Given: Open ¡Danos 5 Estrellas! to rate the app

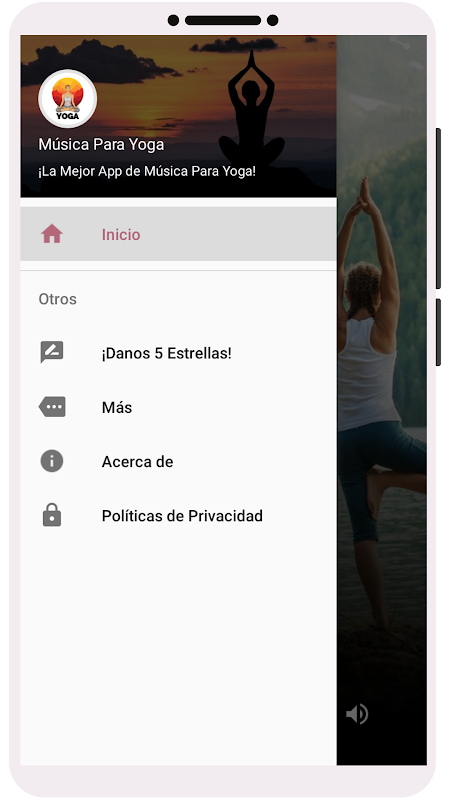Looking at the screenshot, I should pyautogui.click(x=178, y=353).
